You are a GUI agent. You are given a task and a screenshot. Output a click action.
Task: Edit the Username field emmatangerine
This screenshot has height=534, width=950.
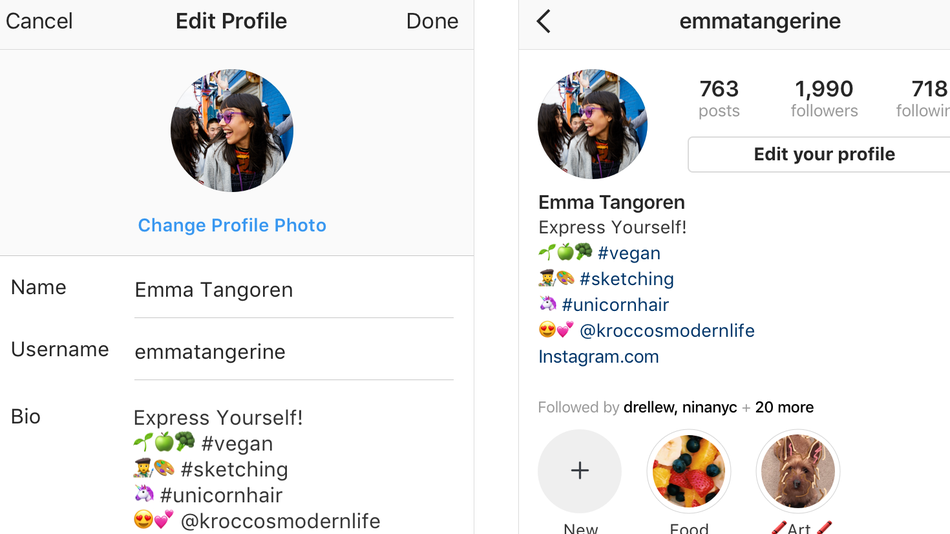click(x=293, y=352)
